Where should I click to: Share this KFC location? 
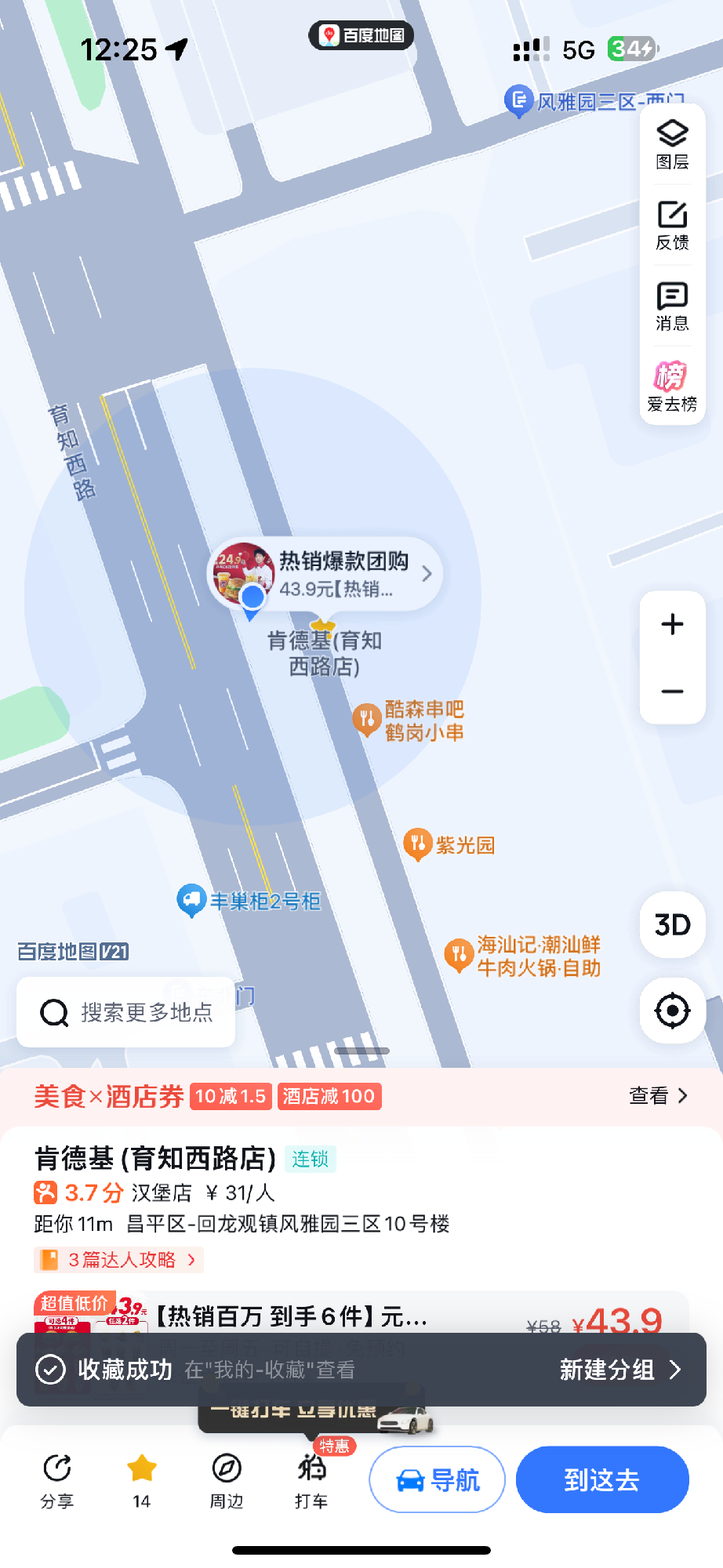tap(57, 1480)
